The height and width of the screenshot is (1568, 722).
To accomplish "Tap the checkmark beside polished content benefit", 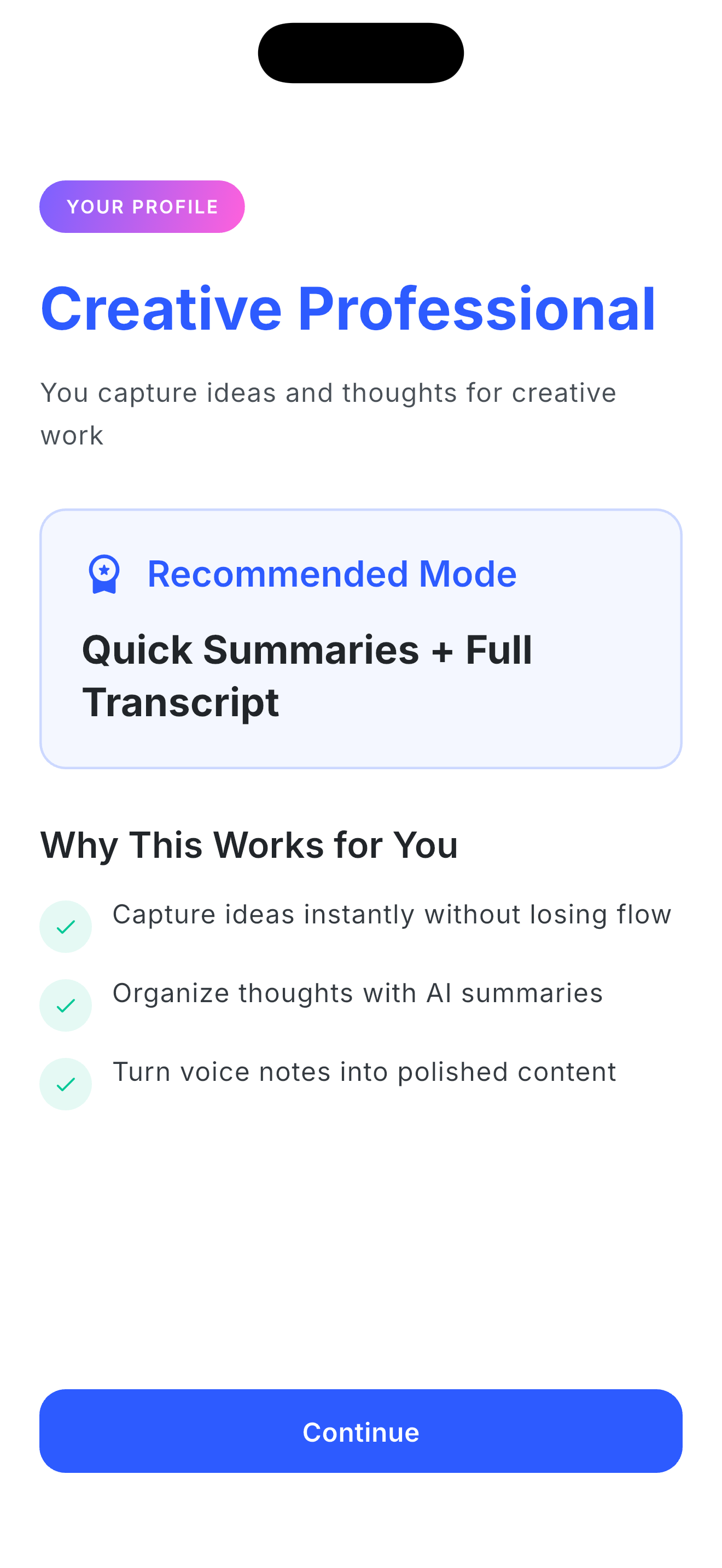I will 66,1084.
